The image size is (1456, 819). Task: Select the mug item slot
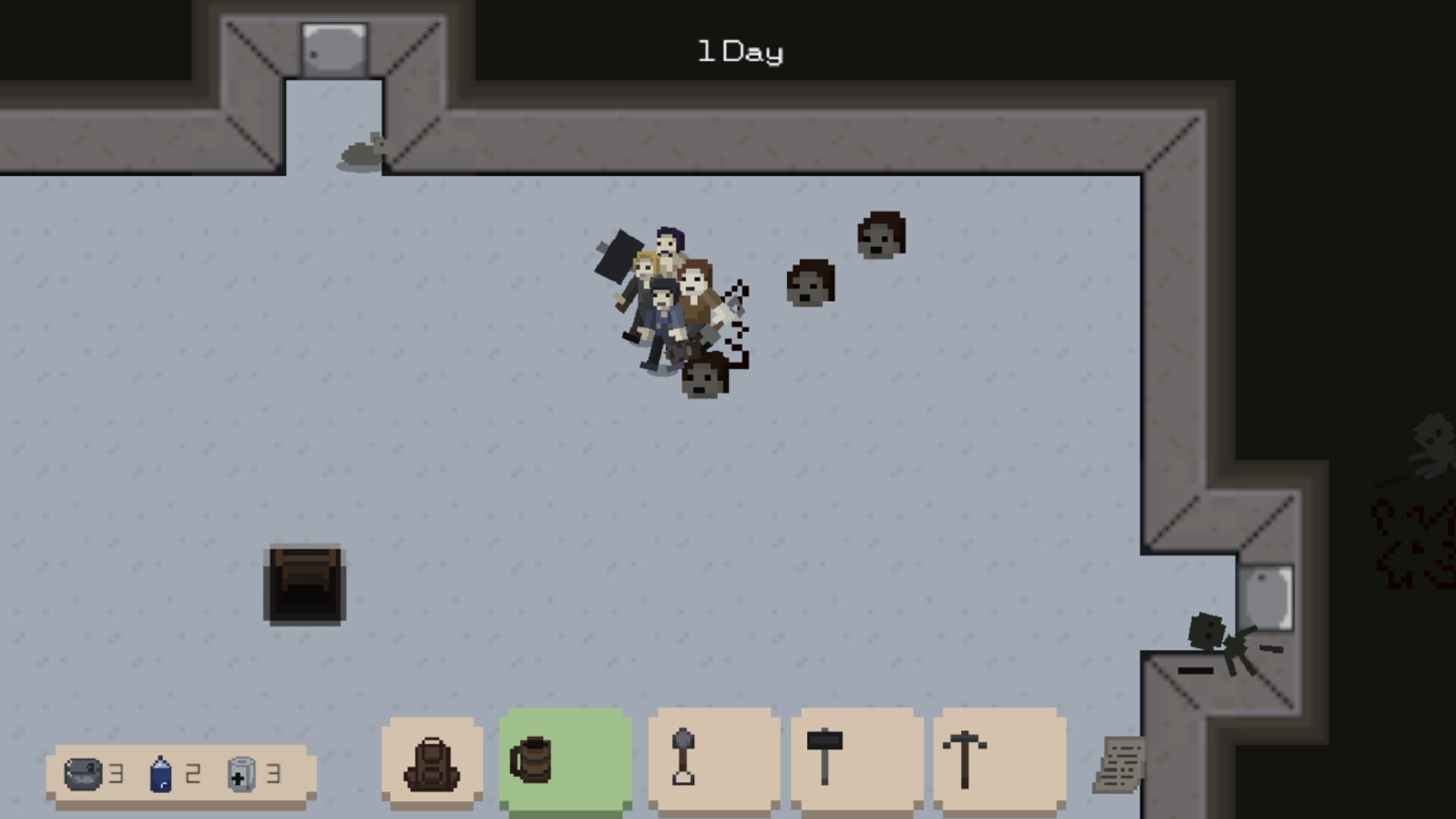pos(565,761)
